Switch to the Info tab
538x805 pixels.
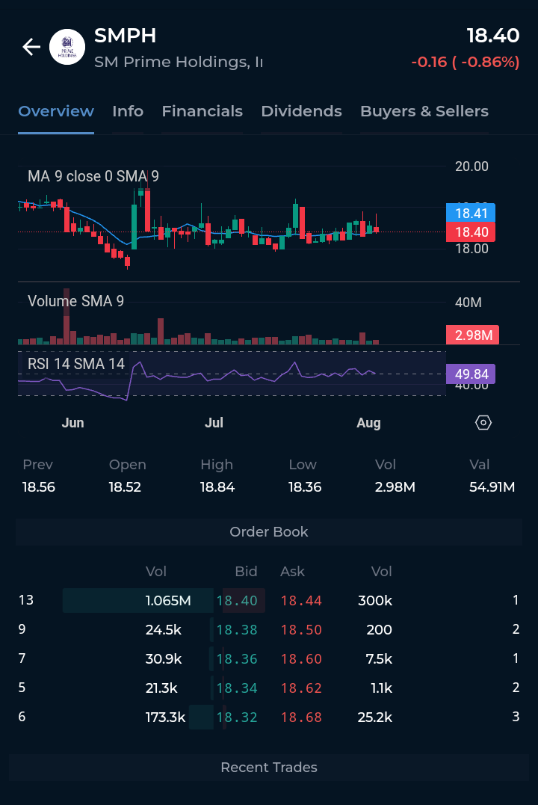pyautogui.click(x=128, y=111)
